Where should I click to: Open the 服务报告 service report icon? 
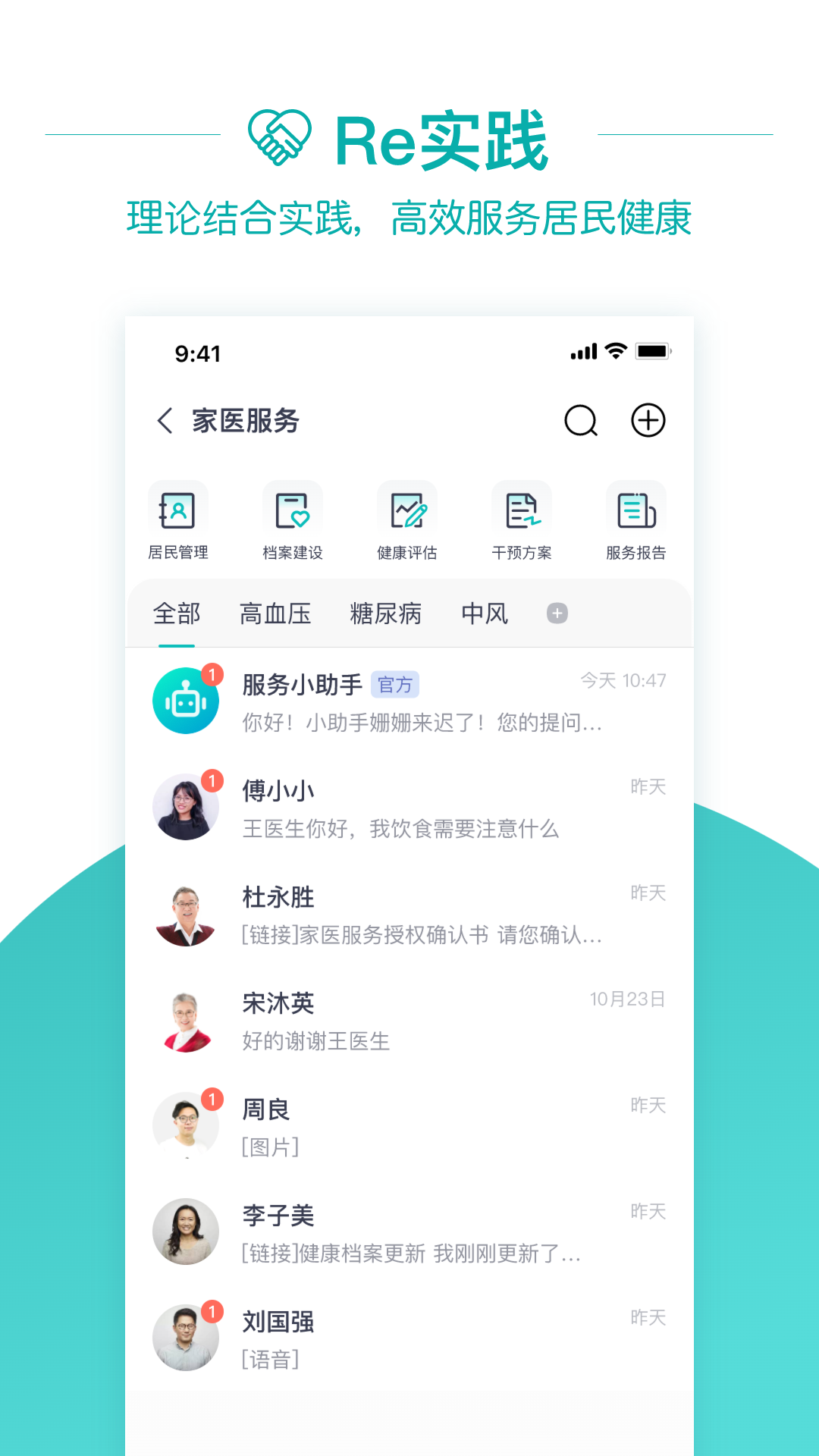click(635, 519)
